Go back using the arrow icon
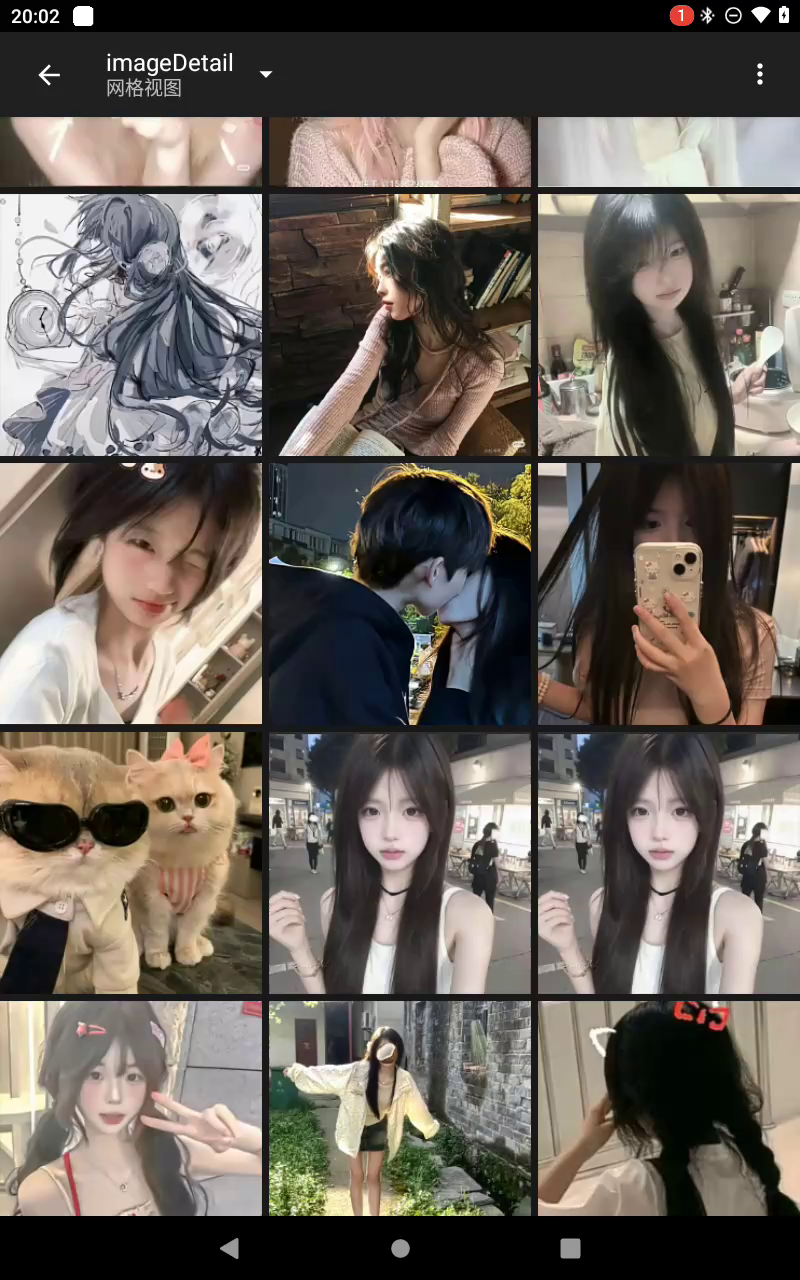This screenshot has width=800, height=1280. [49, 74]
